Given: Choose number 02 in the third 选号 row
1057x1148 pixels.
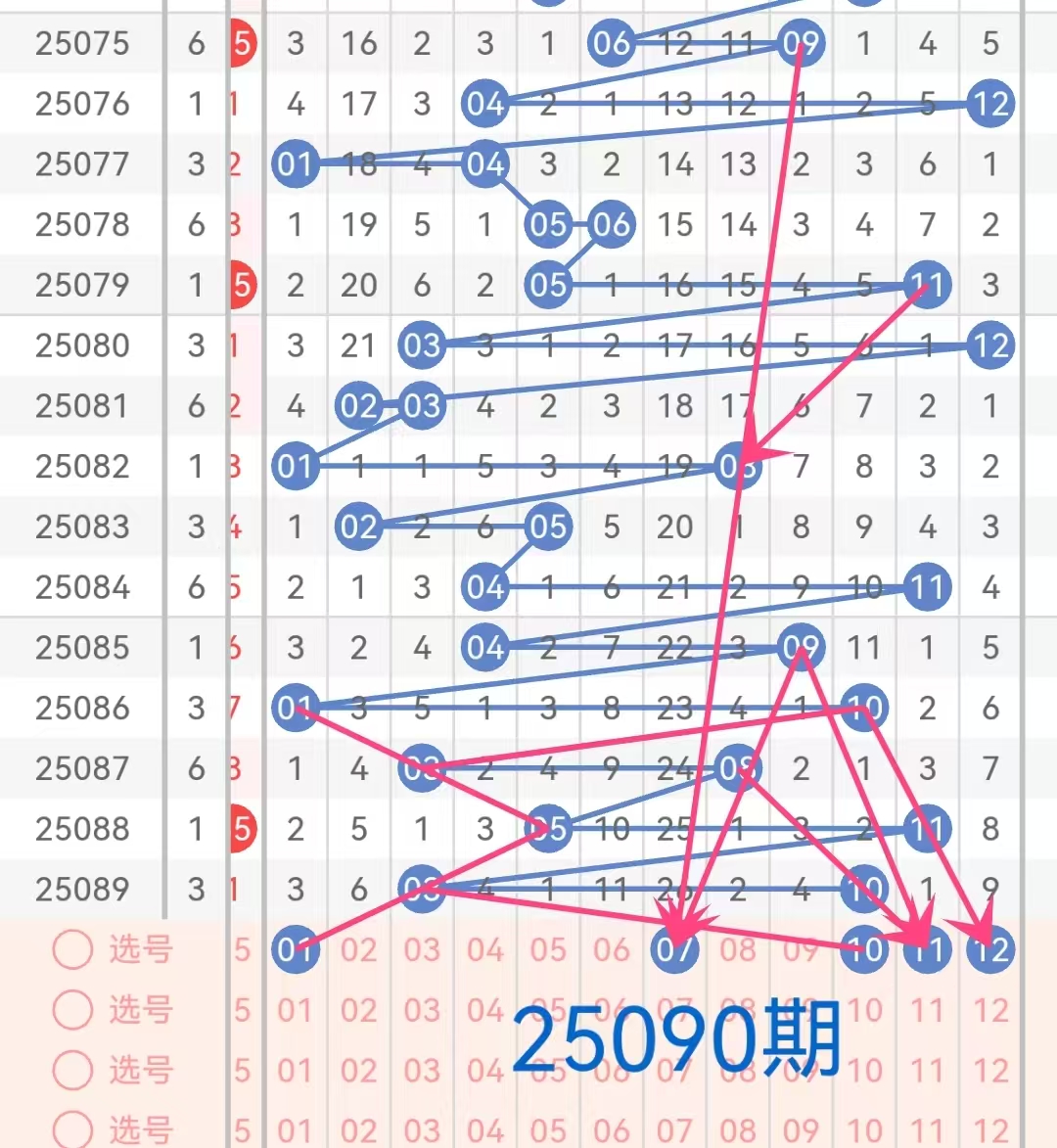Looking at the screenshot, I should pyautogui.click(x=358, y=1071).
